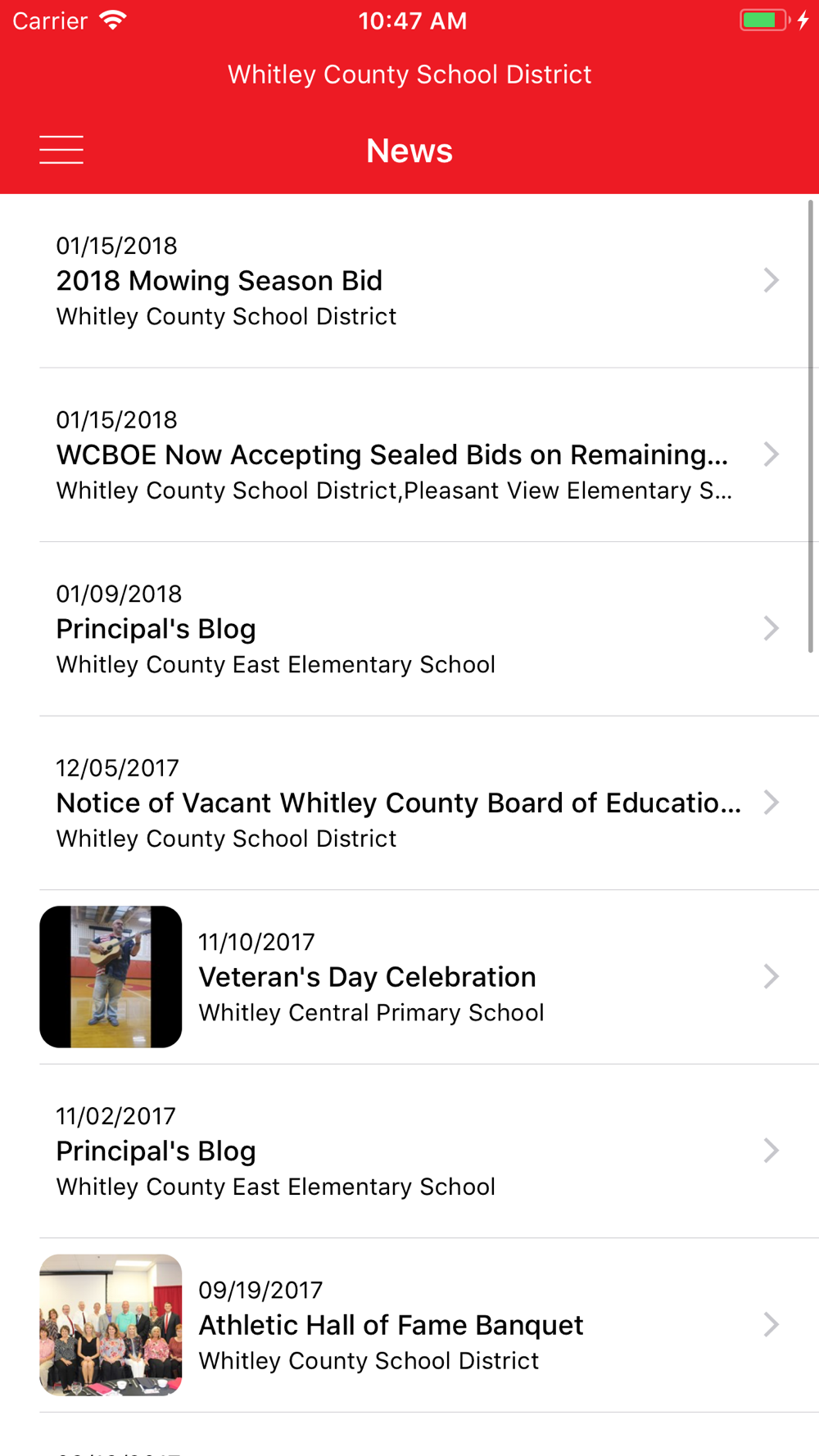This screenshot has width=819, height=1456.
Task: Read Notice of Vacant Board of Education article
Action: click(409, 803)
